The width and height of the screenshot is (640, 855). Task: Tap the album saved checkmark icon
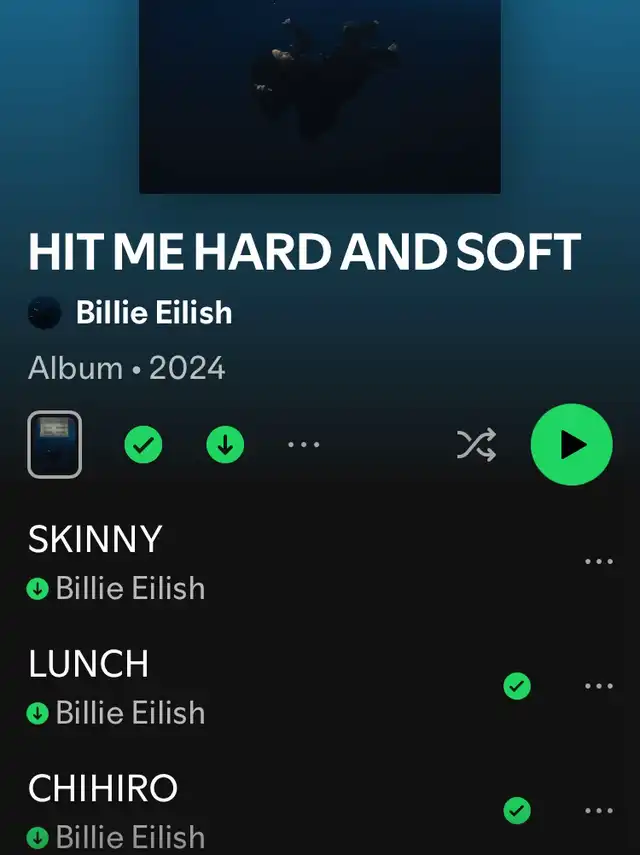pos(143,445)
